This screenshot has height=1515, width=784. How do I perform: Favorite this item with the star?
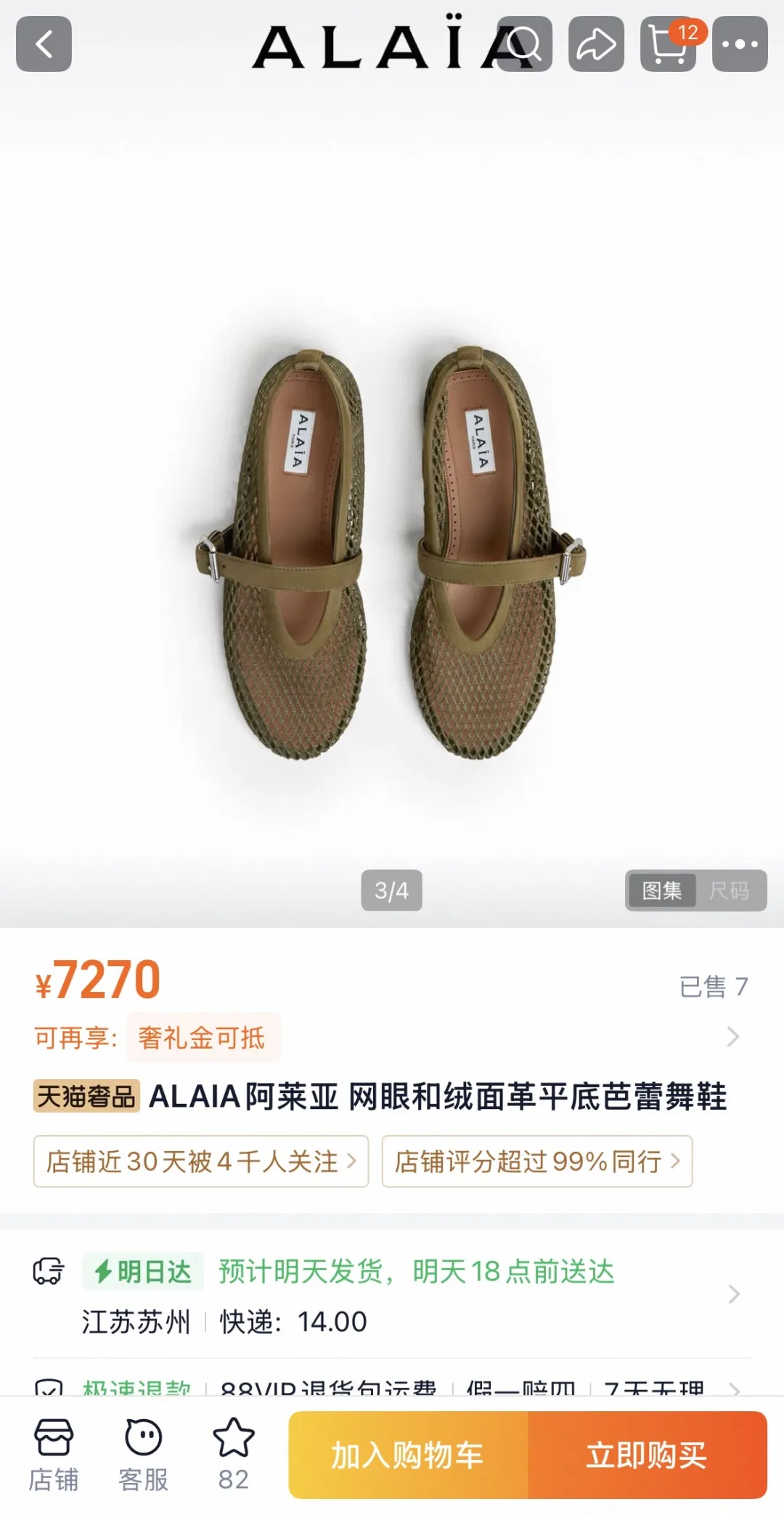[234, 1455]
